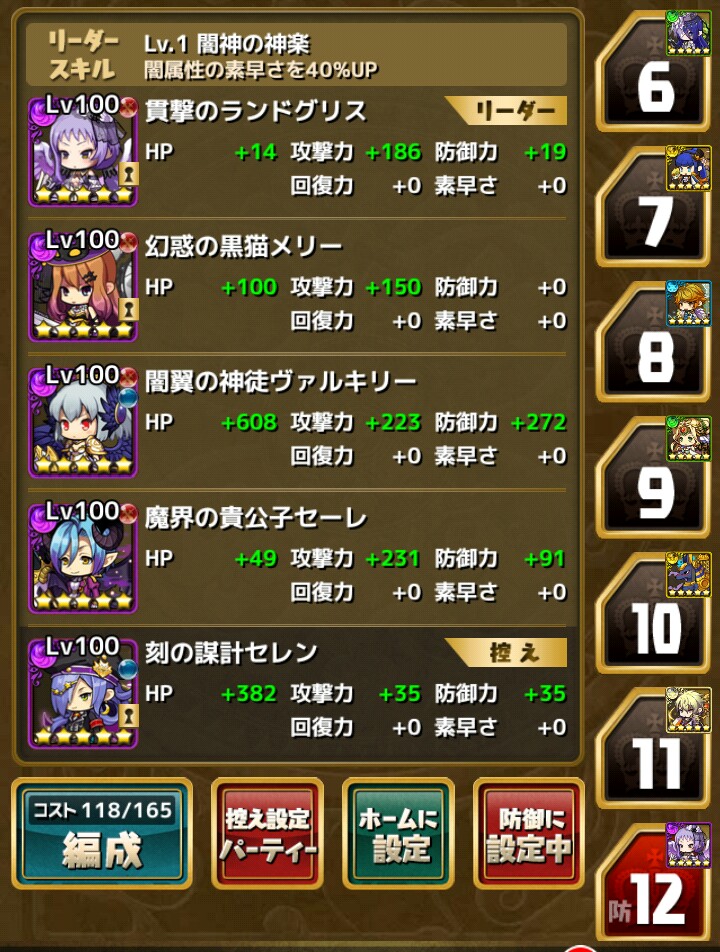This screenshot has width=720, height=952.
Task: Open 魔界の貴公子セーレ unit details
Action: [83, 558]
